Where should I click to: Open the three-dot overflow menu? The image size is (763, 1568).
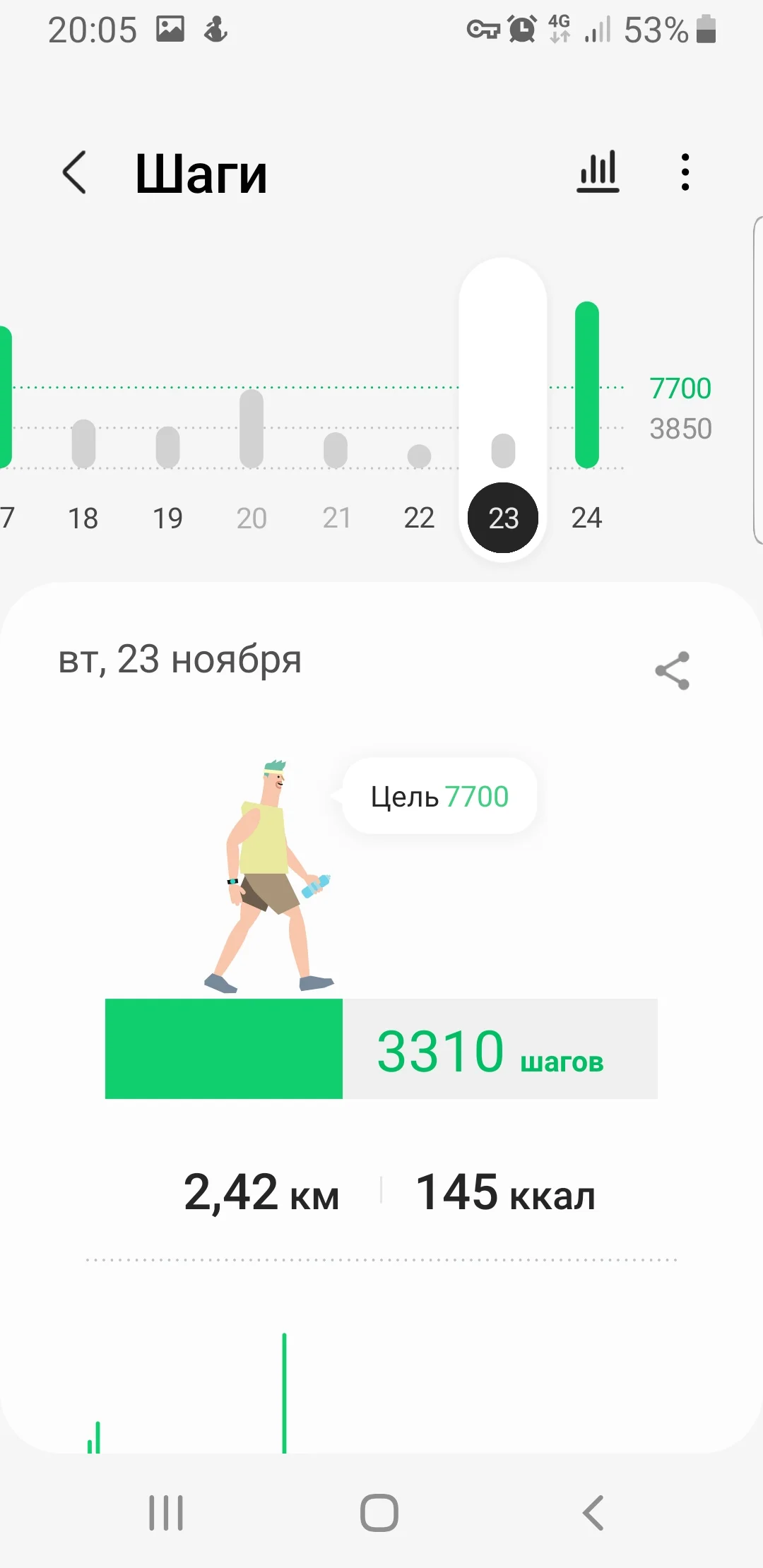pyautogui.click(x=684, y=172)
